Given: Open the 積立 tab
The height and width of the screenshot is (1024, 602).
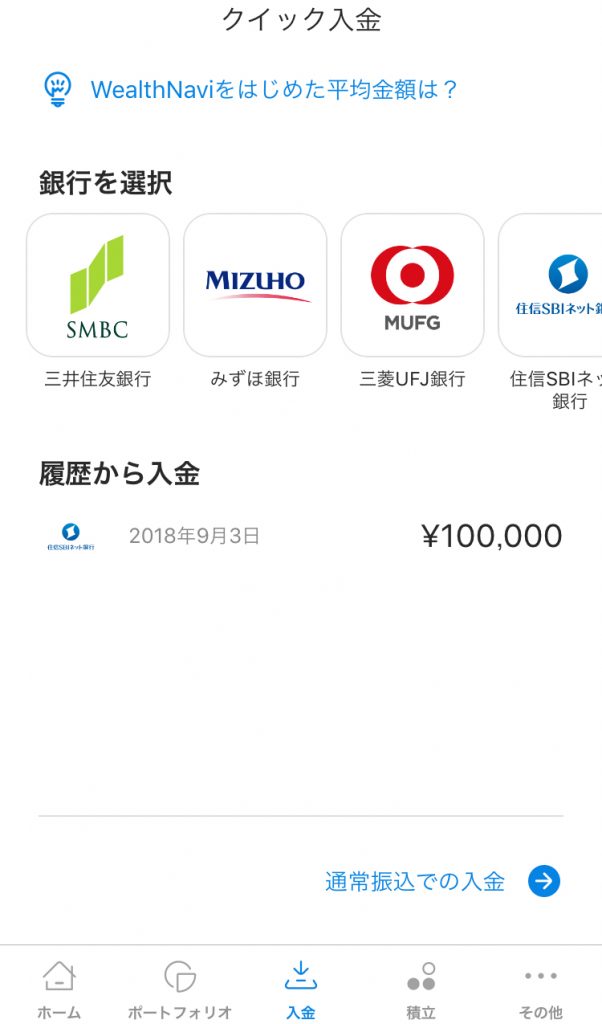Looking at the screenshot, I should [x=421, y=989].
